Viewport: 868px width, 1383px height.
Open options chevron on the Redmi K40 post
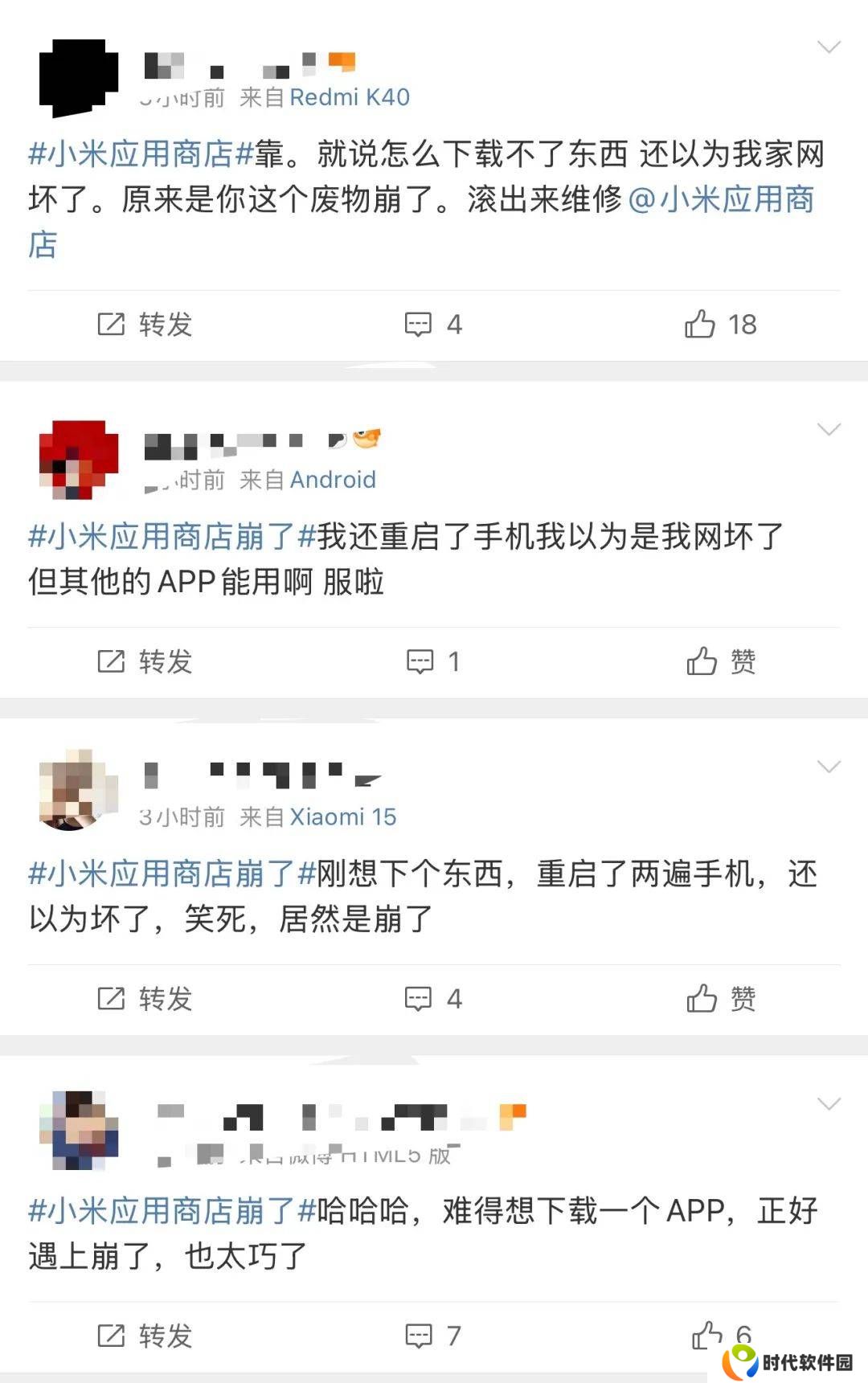coord(829,47)
